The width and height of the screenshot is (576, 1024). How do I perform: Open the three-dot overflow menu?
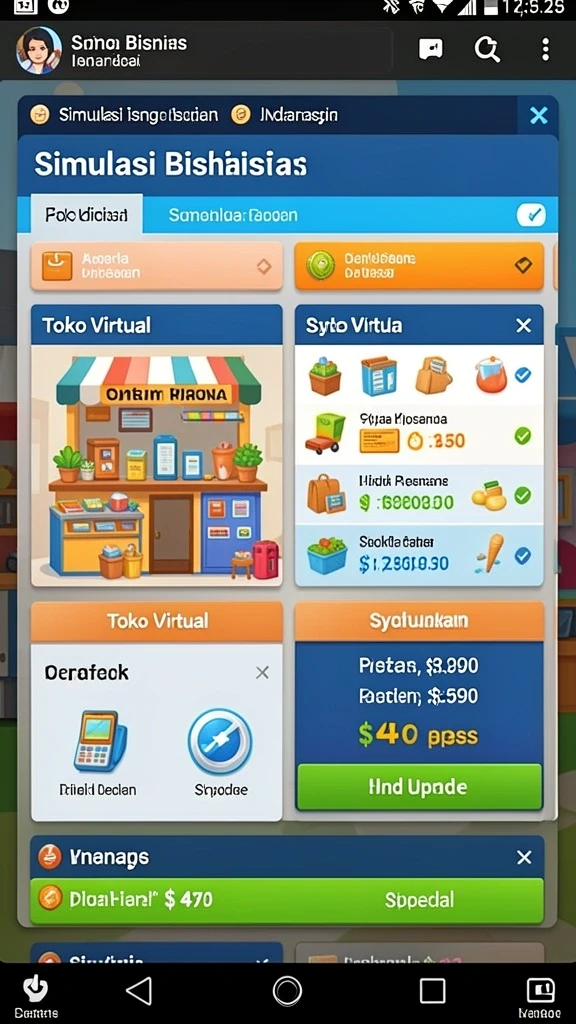pyautogui.click(x=545, y=49)
